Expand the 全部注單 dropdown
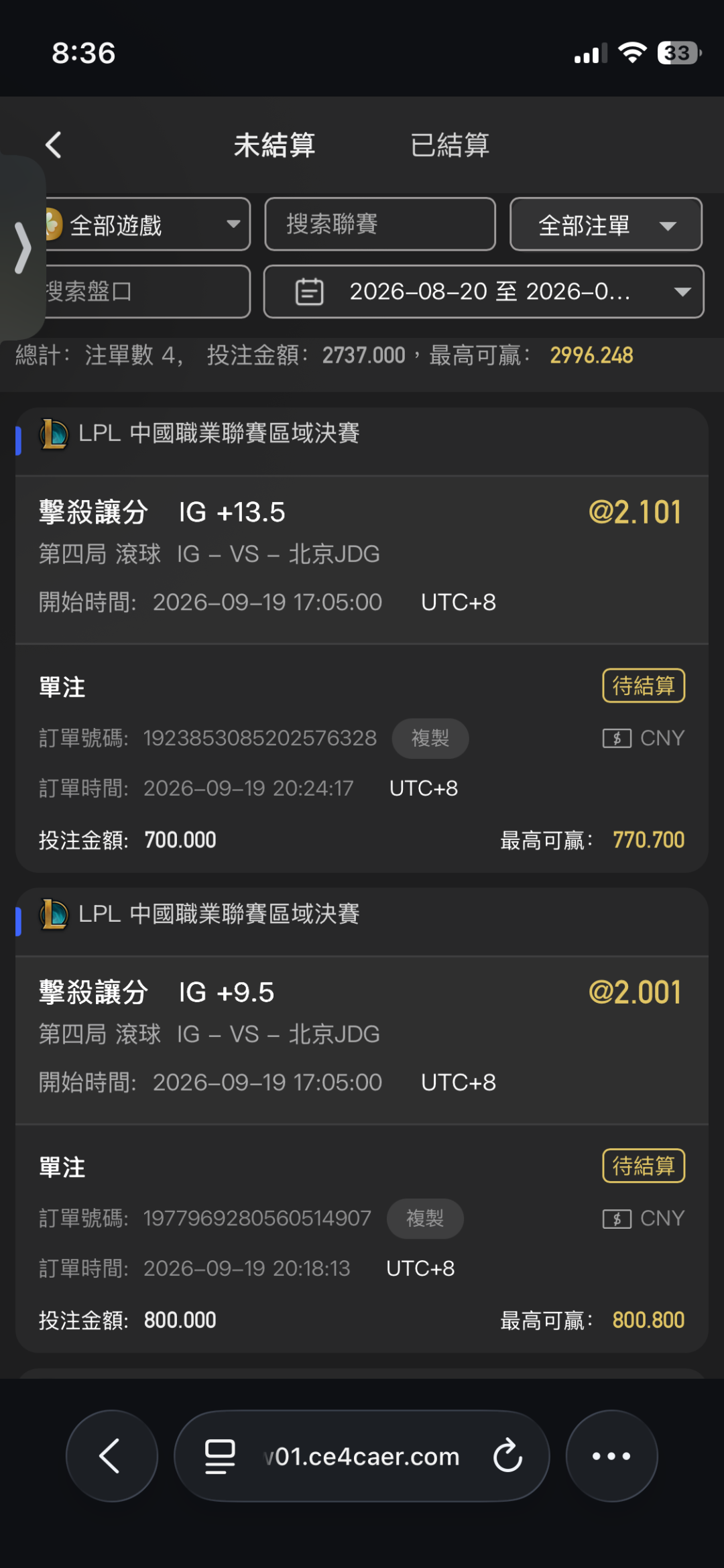Viewport: 724px width, 1568px height. coord(606,224)
